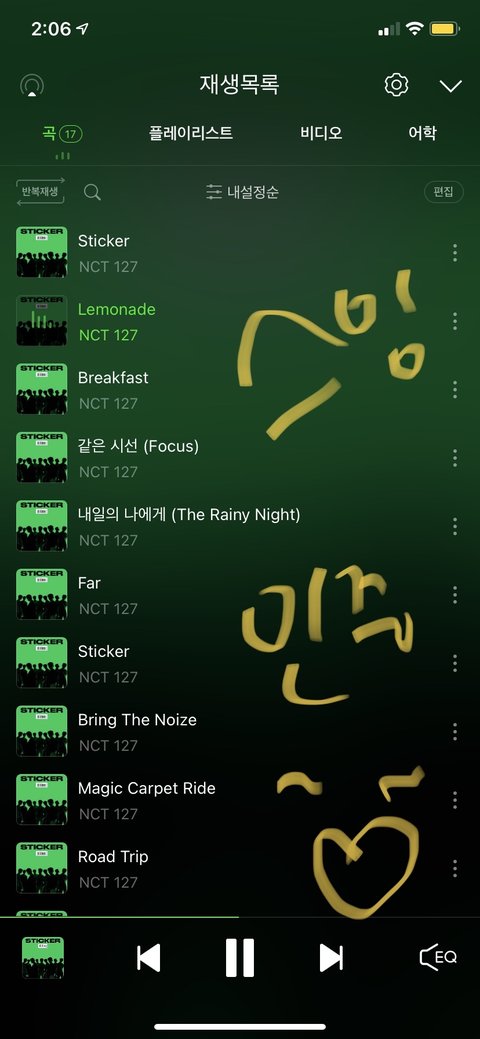The width and height of the screenshot is (480, 1039).
Task: Change sort order via 내설정순
Action: (x=242, y=192)
